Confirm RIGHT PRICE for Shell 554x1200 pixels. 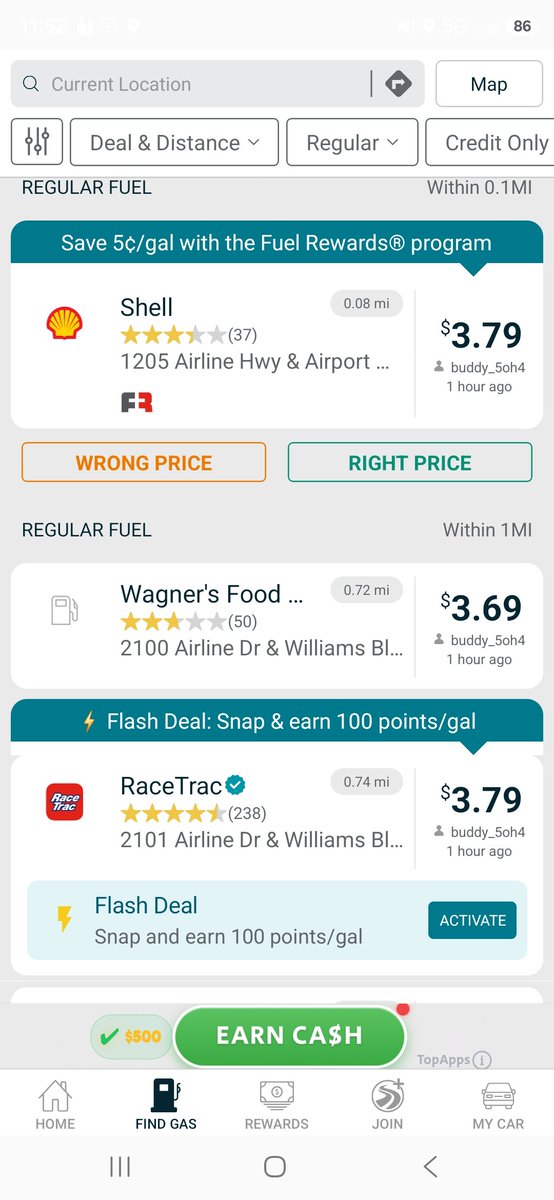(410, 463)
